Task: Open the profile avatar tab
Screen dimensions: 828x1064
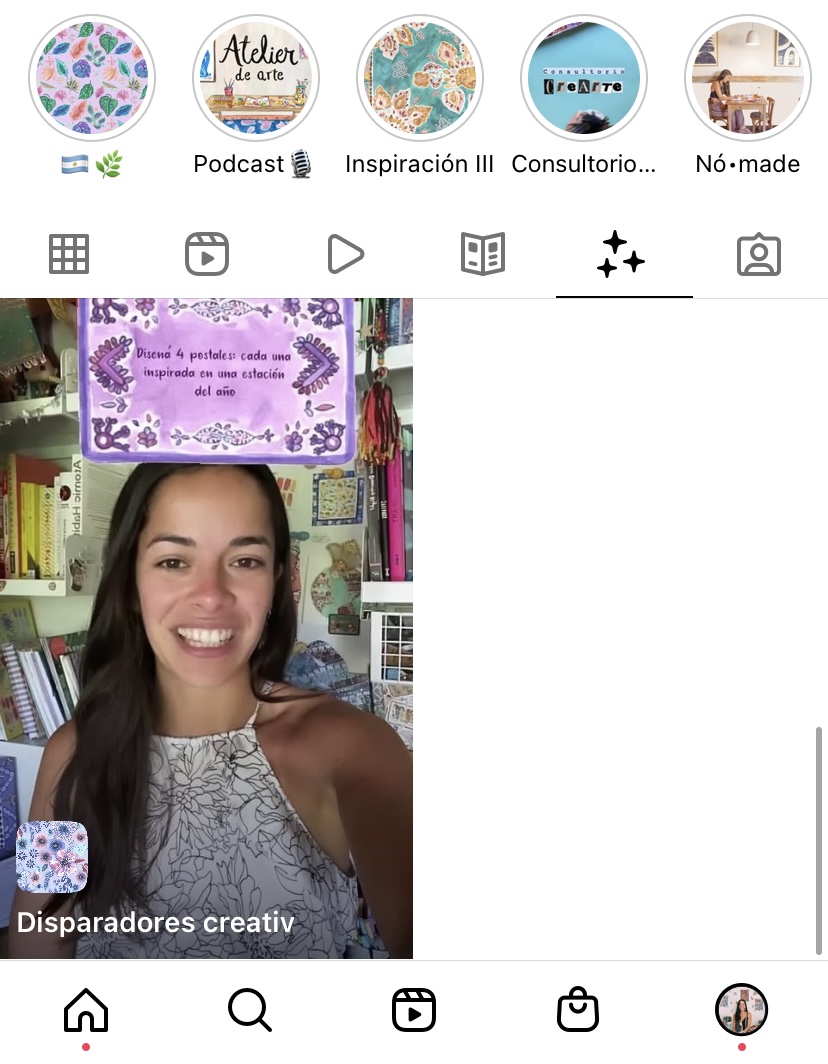Action: 741,1009
